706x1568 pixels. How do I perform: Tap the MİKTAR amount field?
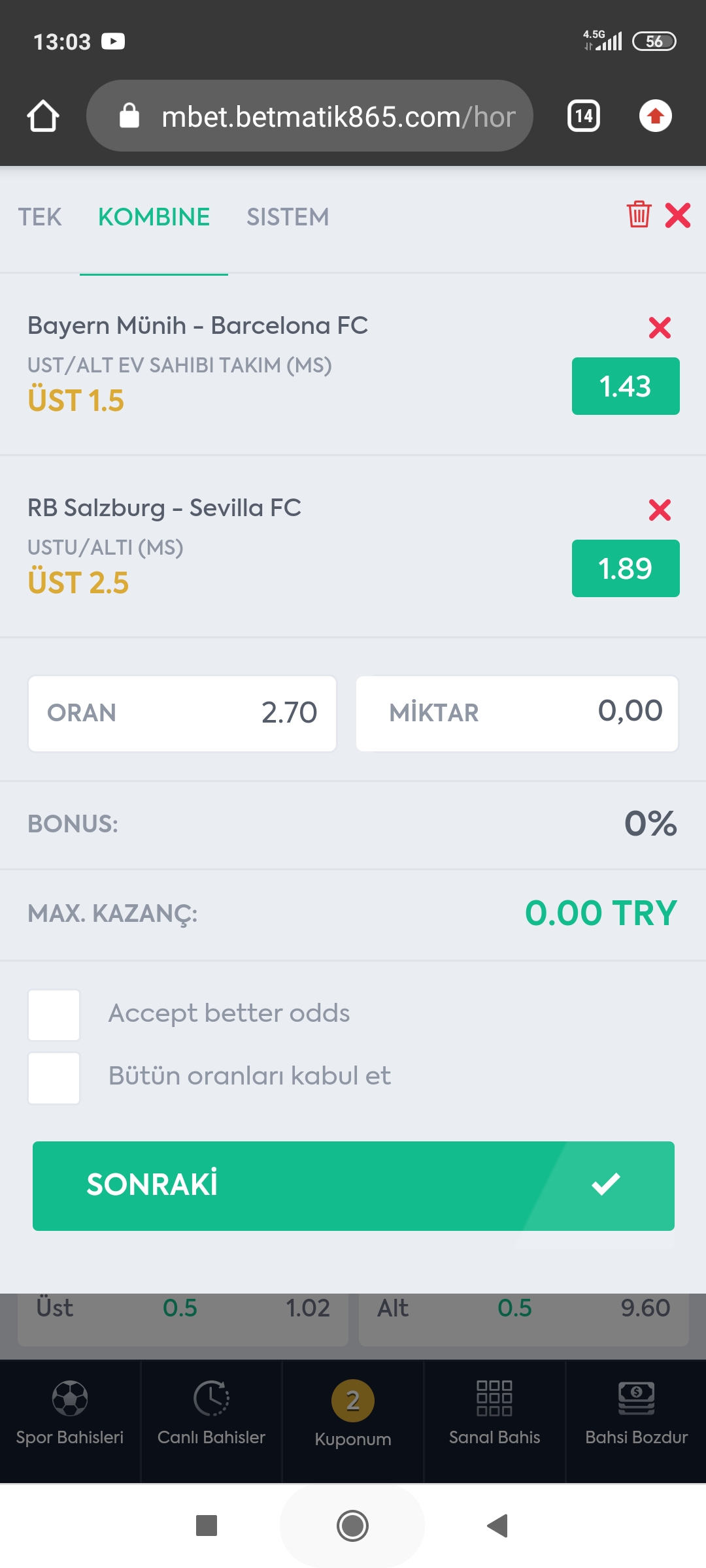pyautogui.click(x=517, y=713)
